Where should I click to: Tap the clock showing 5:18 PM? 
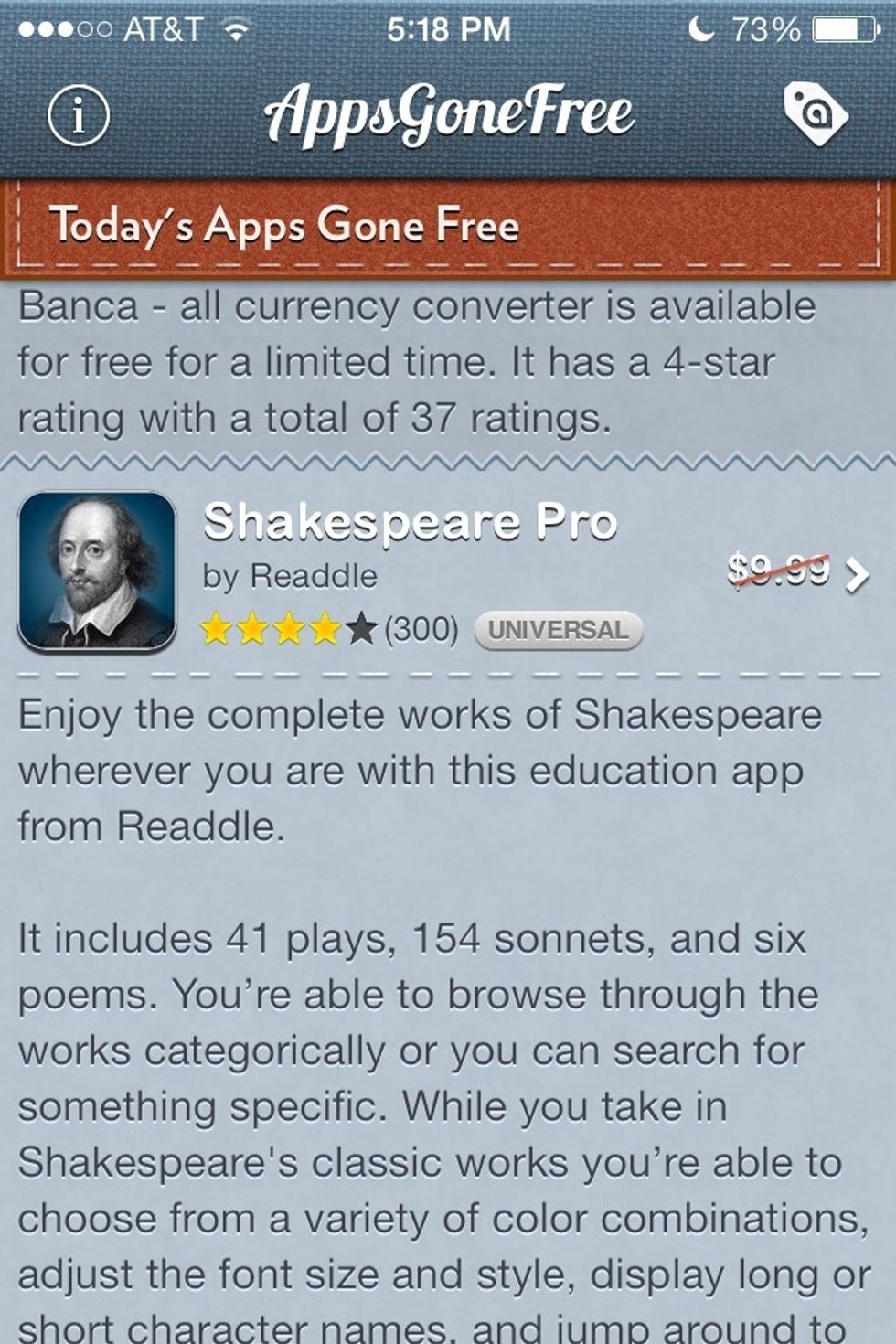448,28
